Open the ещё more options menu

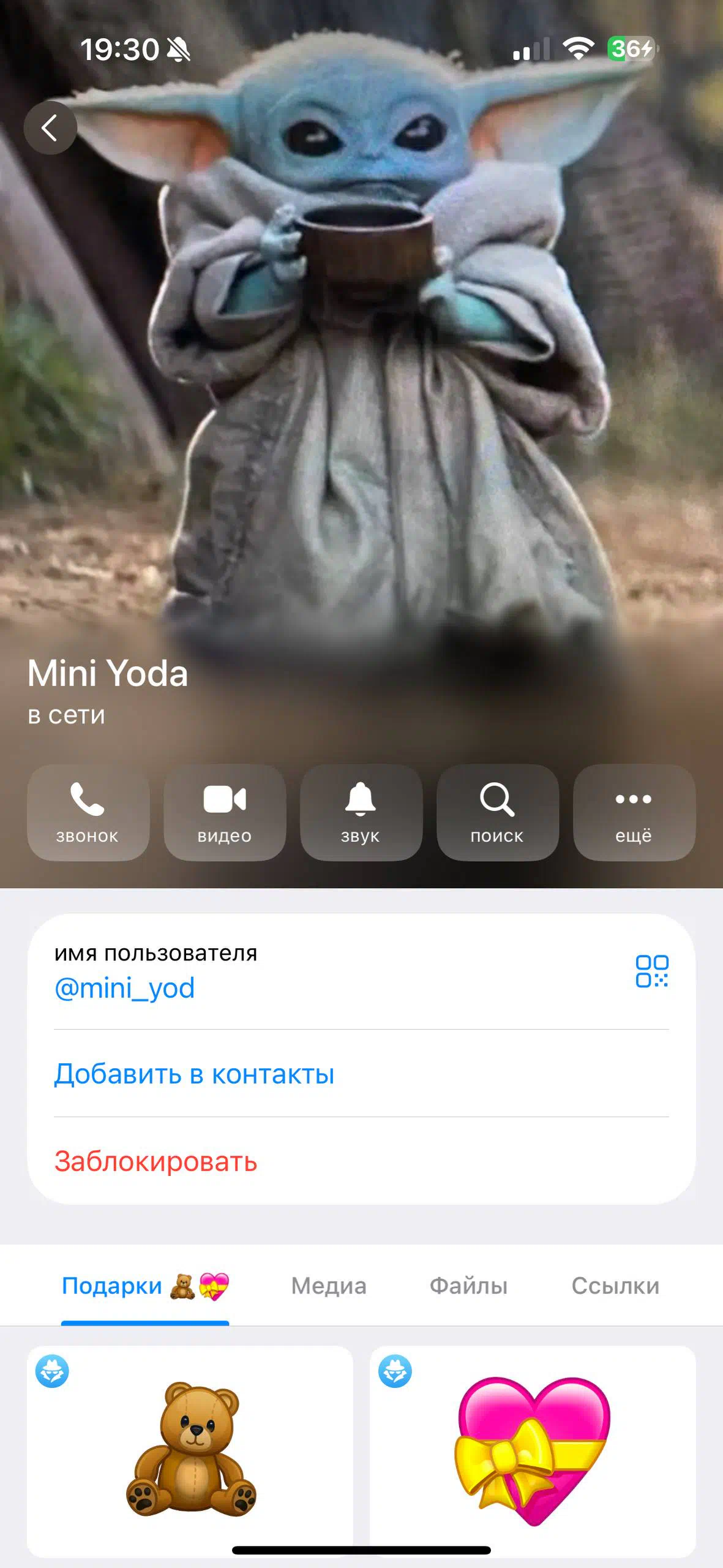coord(634,812)
